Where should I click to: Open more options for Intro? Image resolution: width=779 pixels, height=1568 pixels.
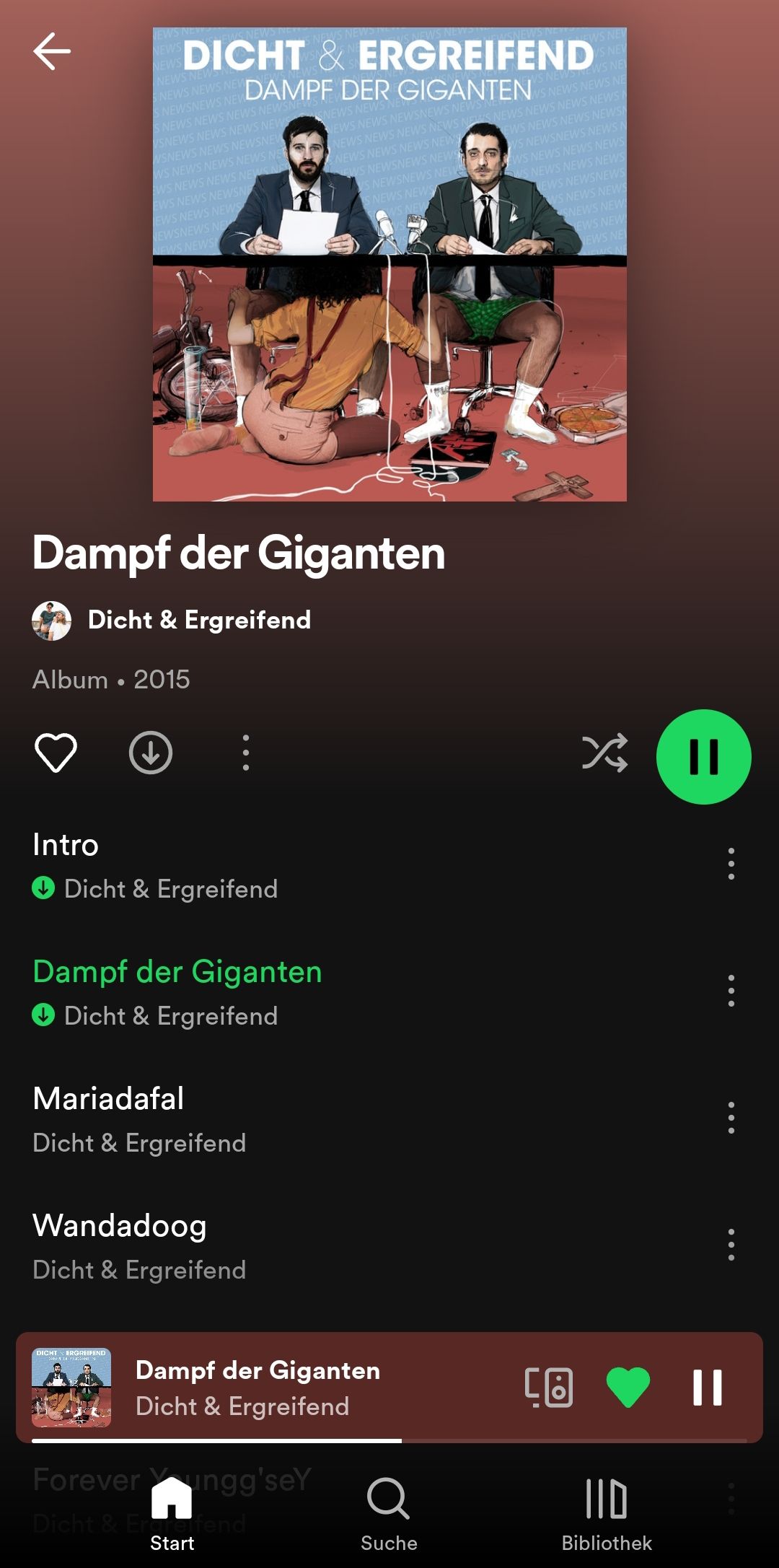731,864
